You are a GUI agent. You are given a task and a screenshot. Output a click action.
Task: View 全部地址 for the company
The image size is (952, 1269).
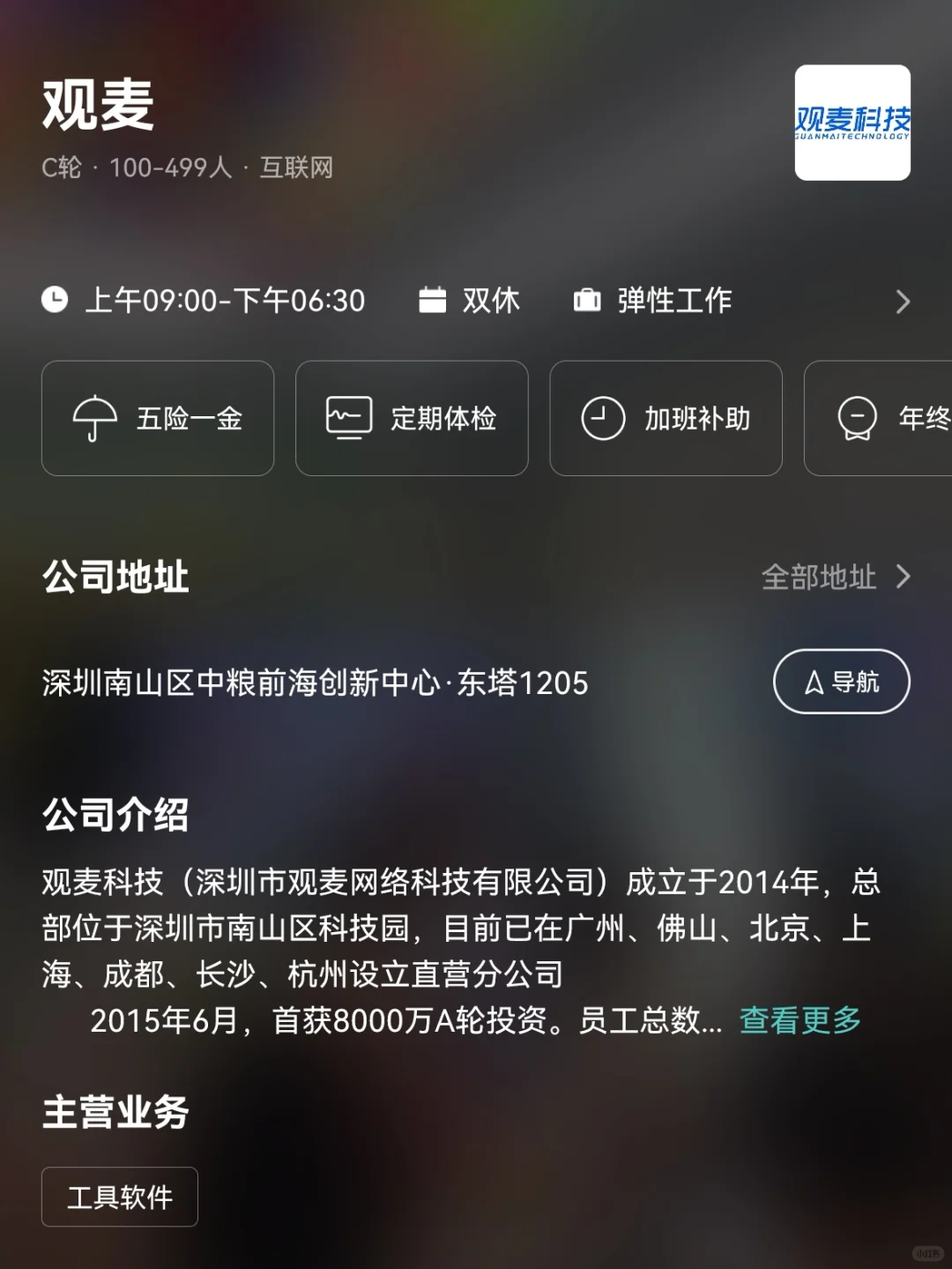[836, 577]
